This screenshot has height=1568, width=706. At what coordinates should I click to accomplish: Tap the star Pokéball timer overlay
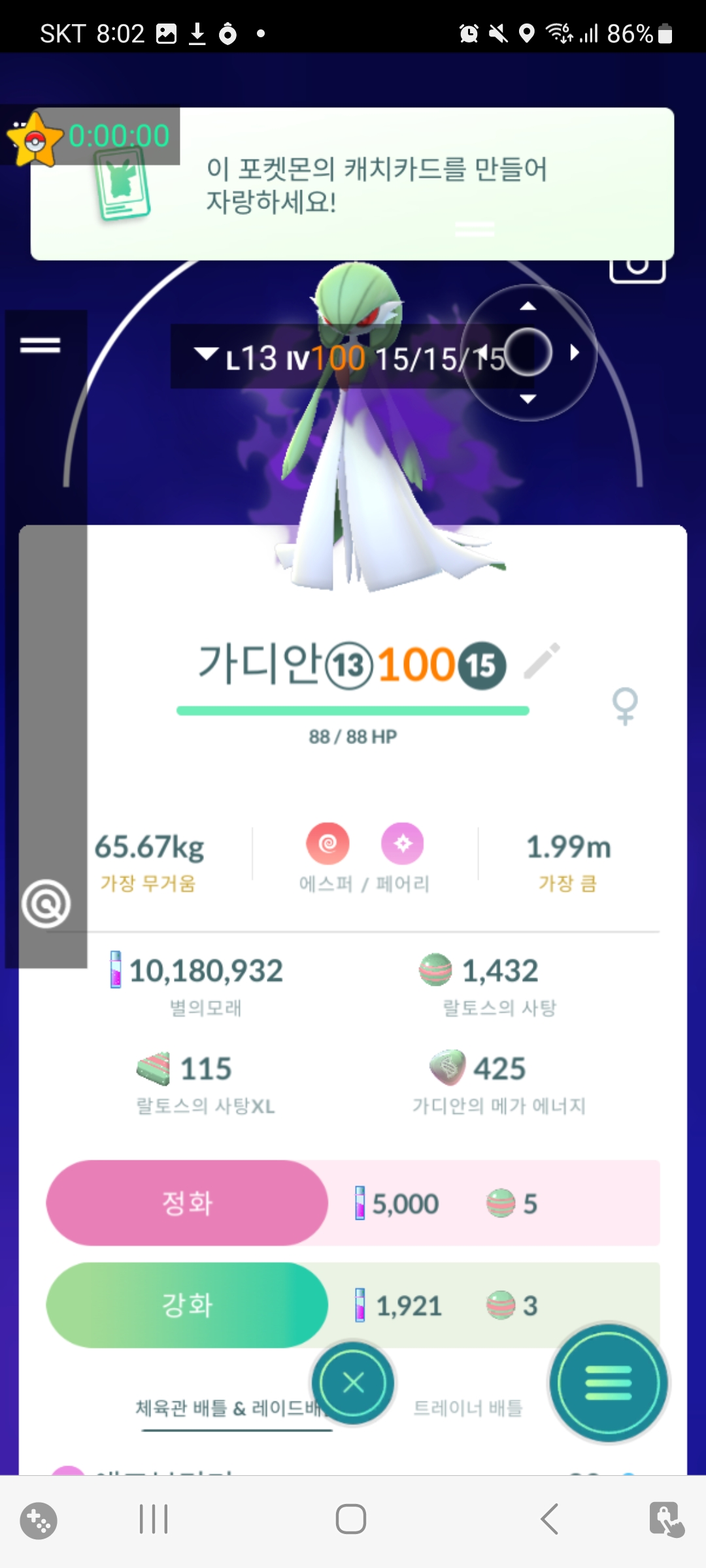click(x=34, y=139)
